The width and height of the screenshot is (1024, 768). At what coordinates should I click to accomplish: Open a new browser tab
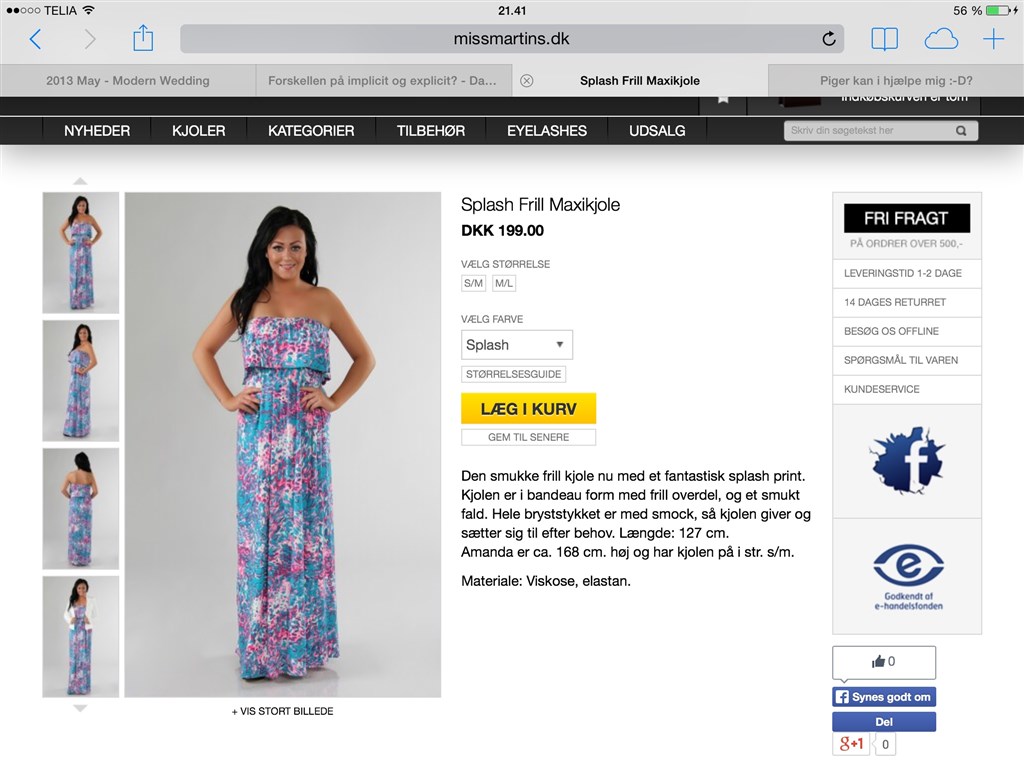[993, 39]
